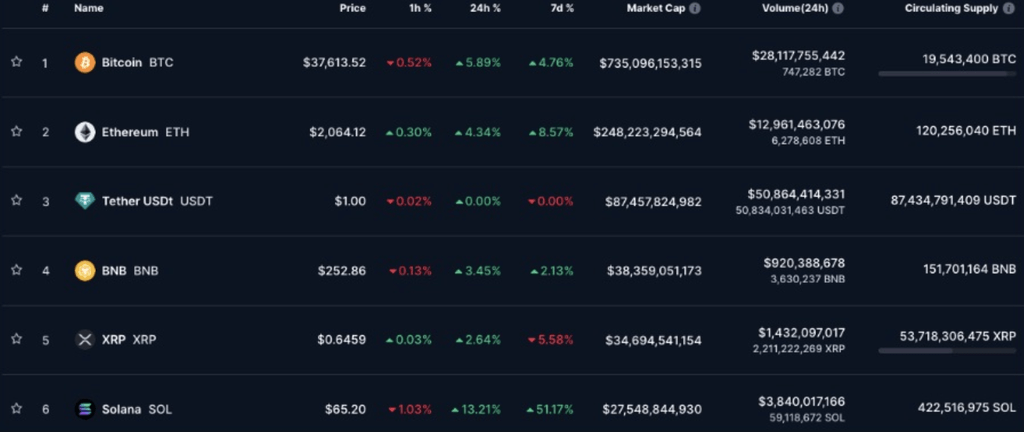Open the Ethereum ETH page

(x=130, y=132)
